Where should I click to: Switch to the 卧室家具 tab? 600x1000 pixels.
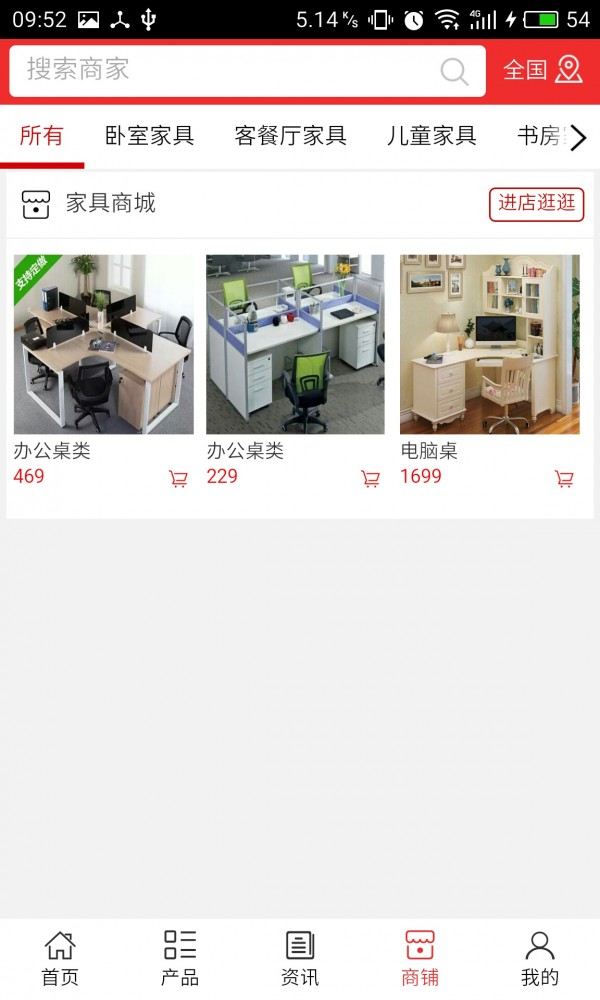point(149,137)
